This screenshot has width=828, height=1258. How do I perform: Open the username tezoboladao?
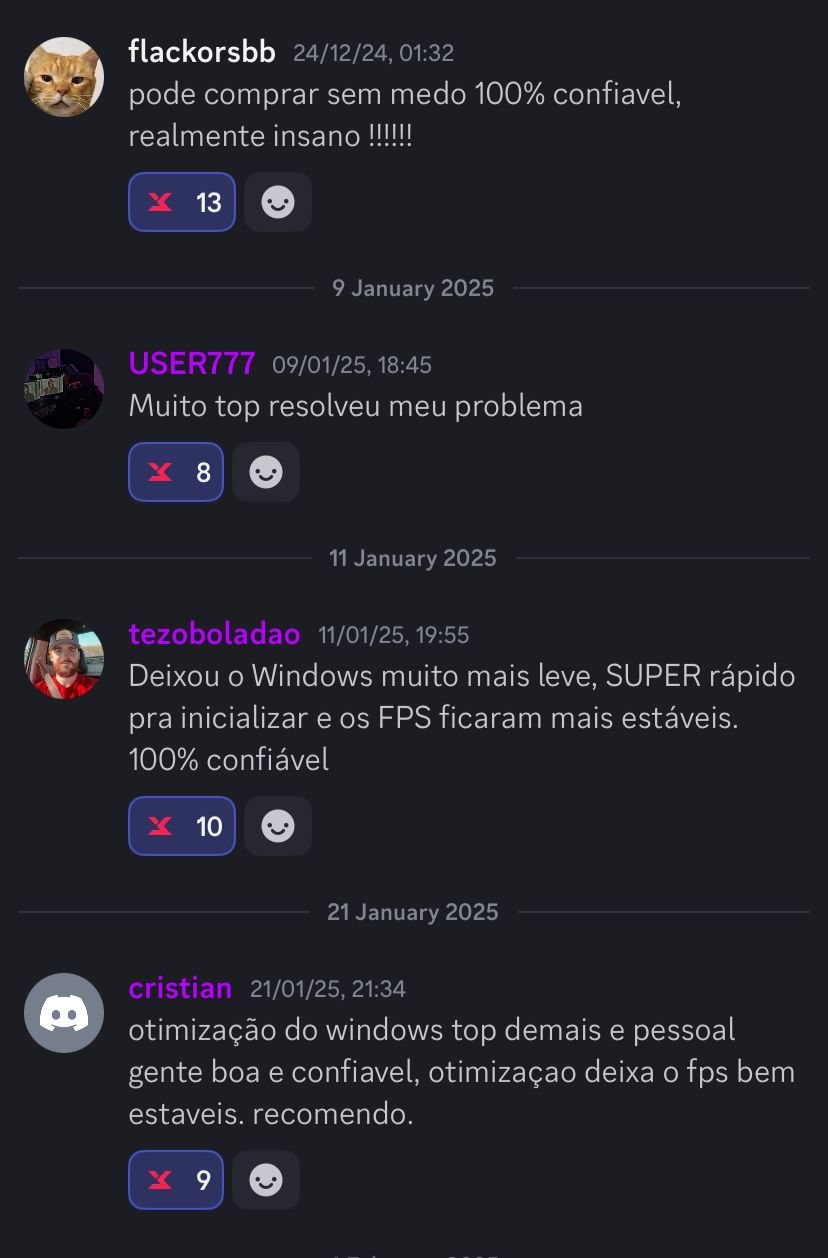click(214, 634)
